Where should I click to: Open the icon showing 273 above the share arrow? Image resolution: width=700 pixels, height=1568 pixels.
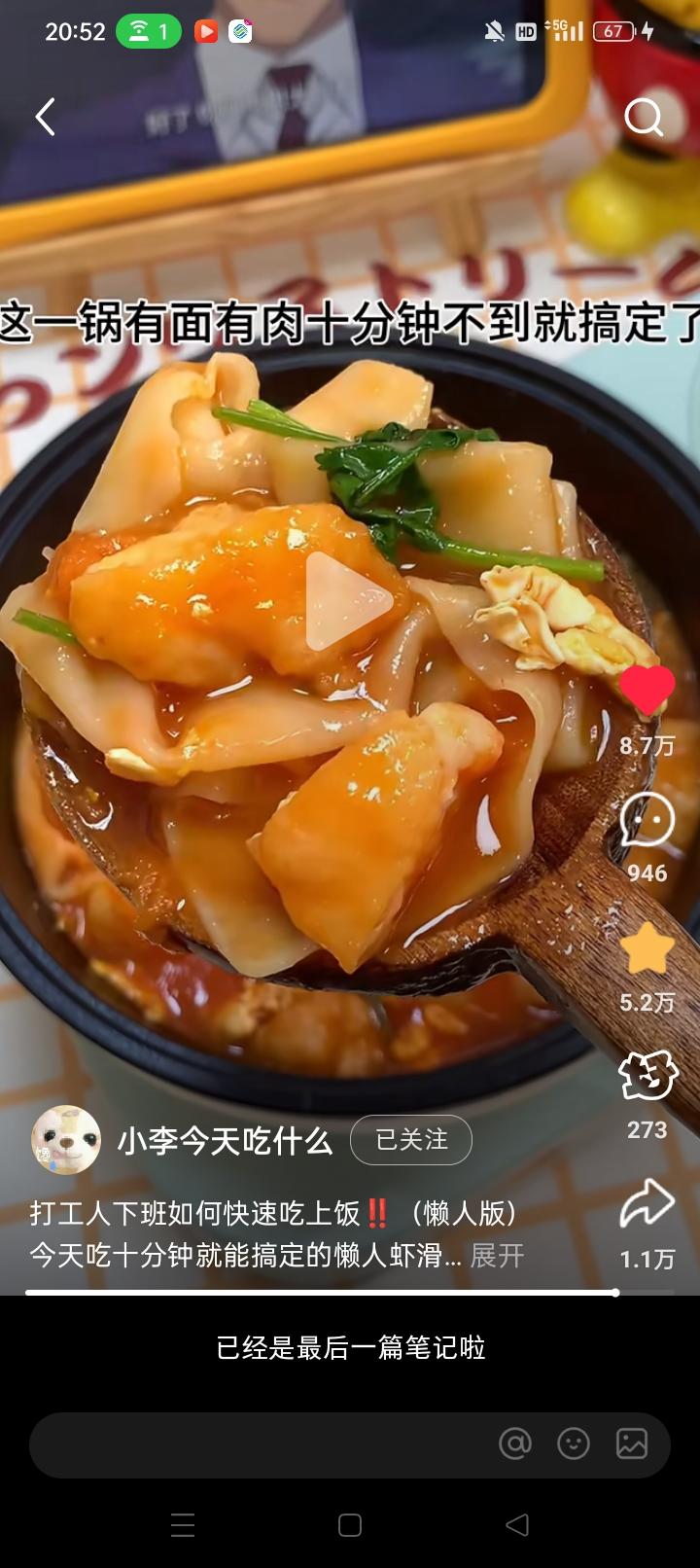[647, 1077]
